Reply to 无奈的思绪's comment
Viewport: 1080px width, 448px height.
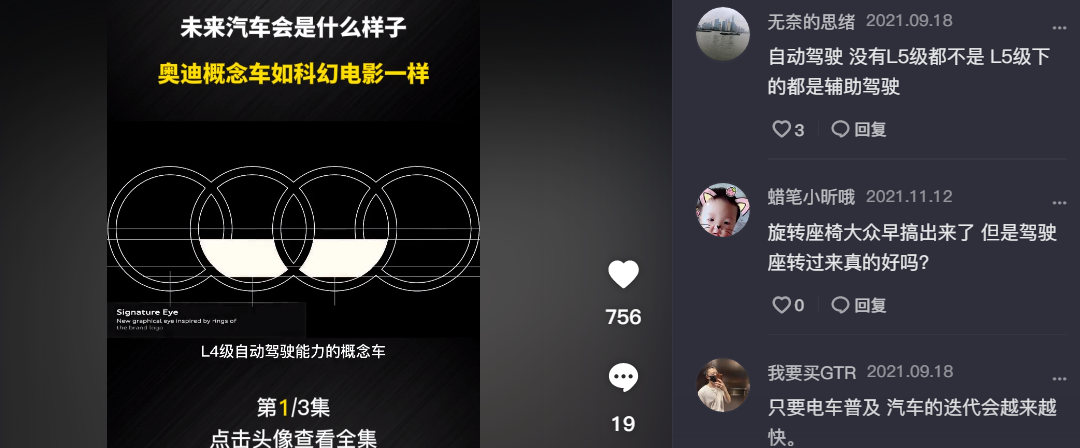[859, 129]
